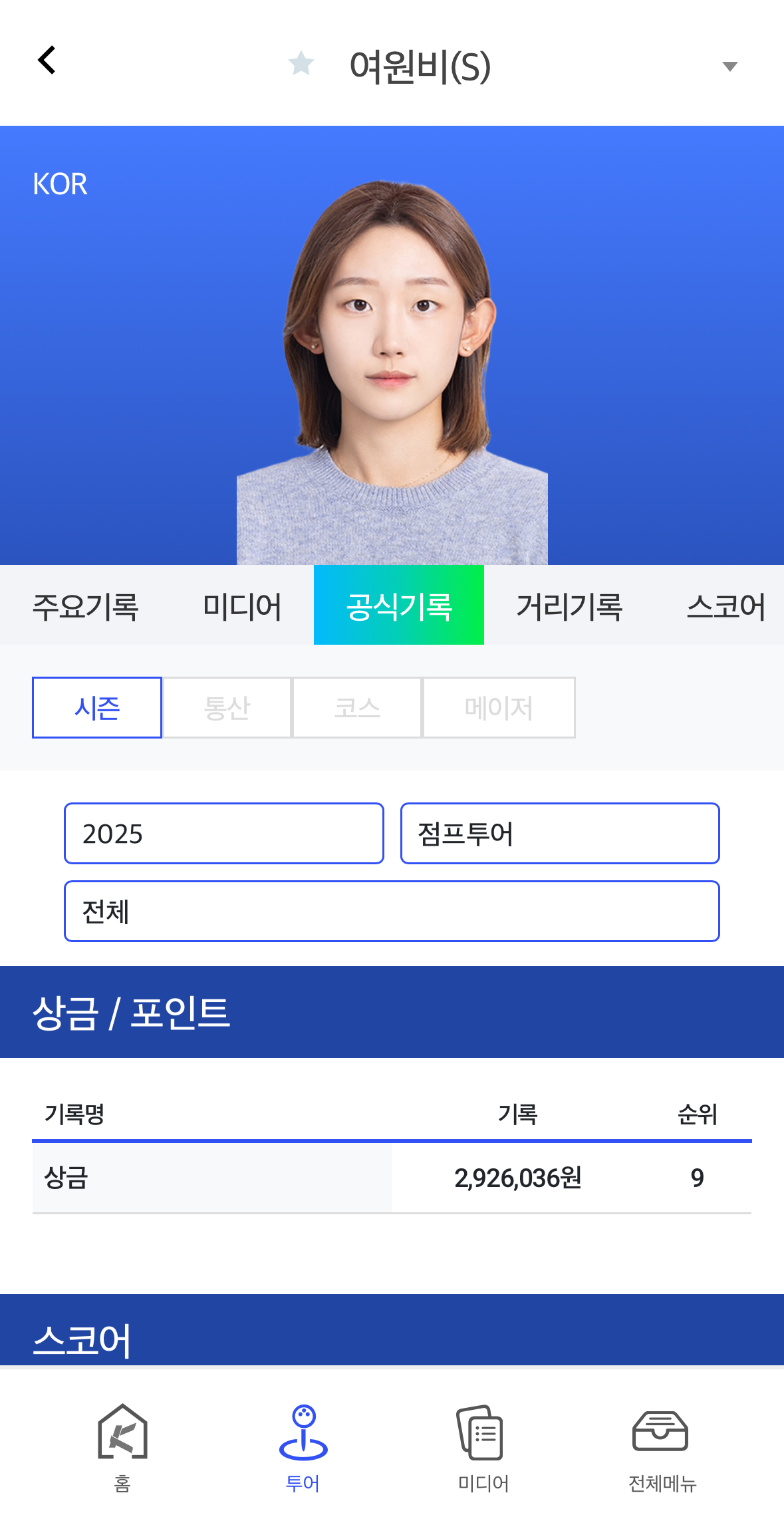Open the player dropdown arrow in the header
This screenshot has width=784, height=1515.
click(x=729, y=66)
